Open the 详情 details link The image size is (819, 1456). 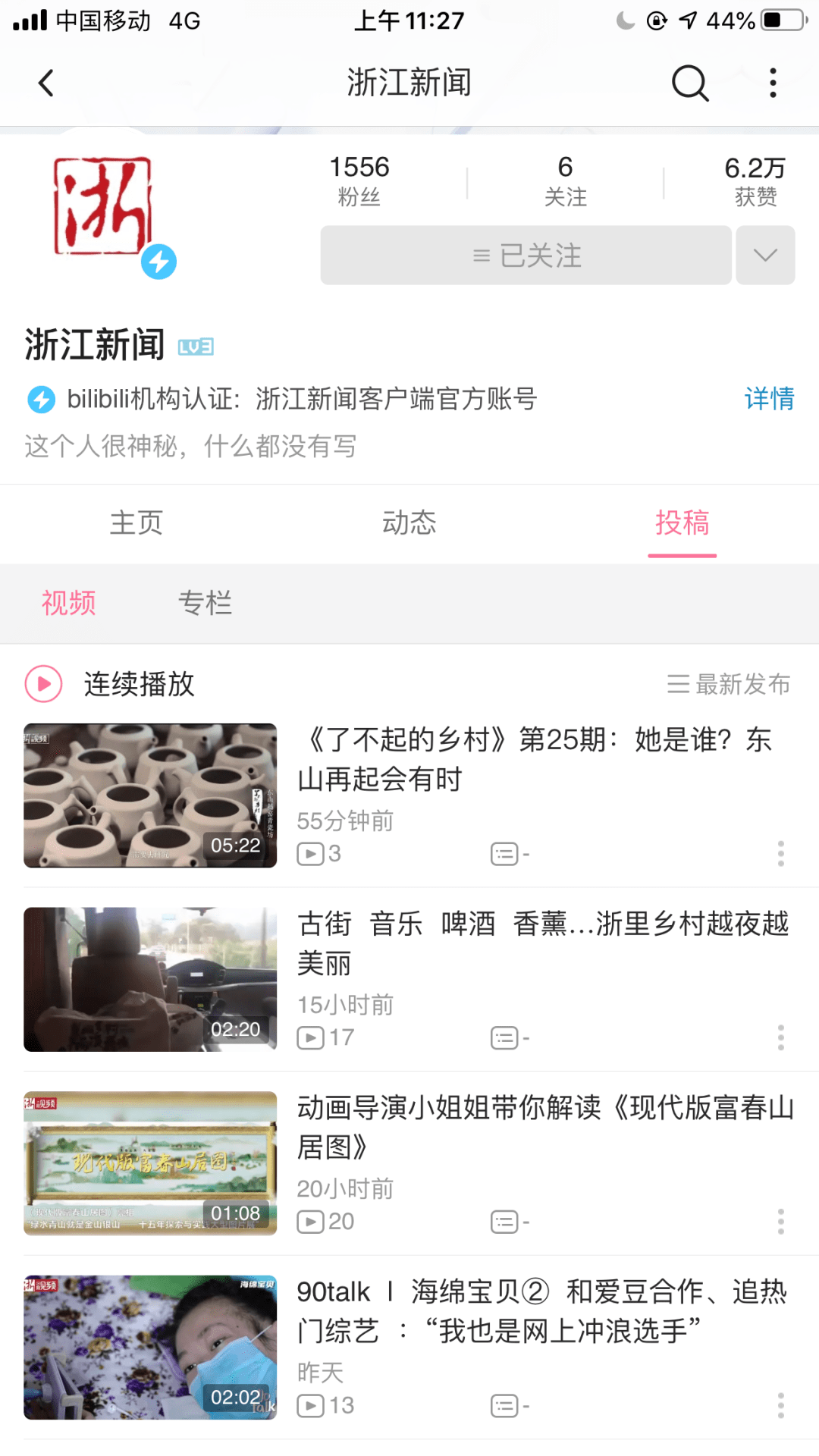coord(769,398)
